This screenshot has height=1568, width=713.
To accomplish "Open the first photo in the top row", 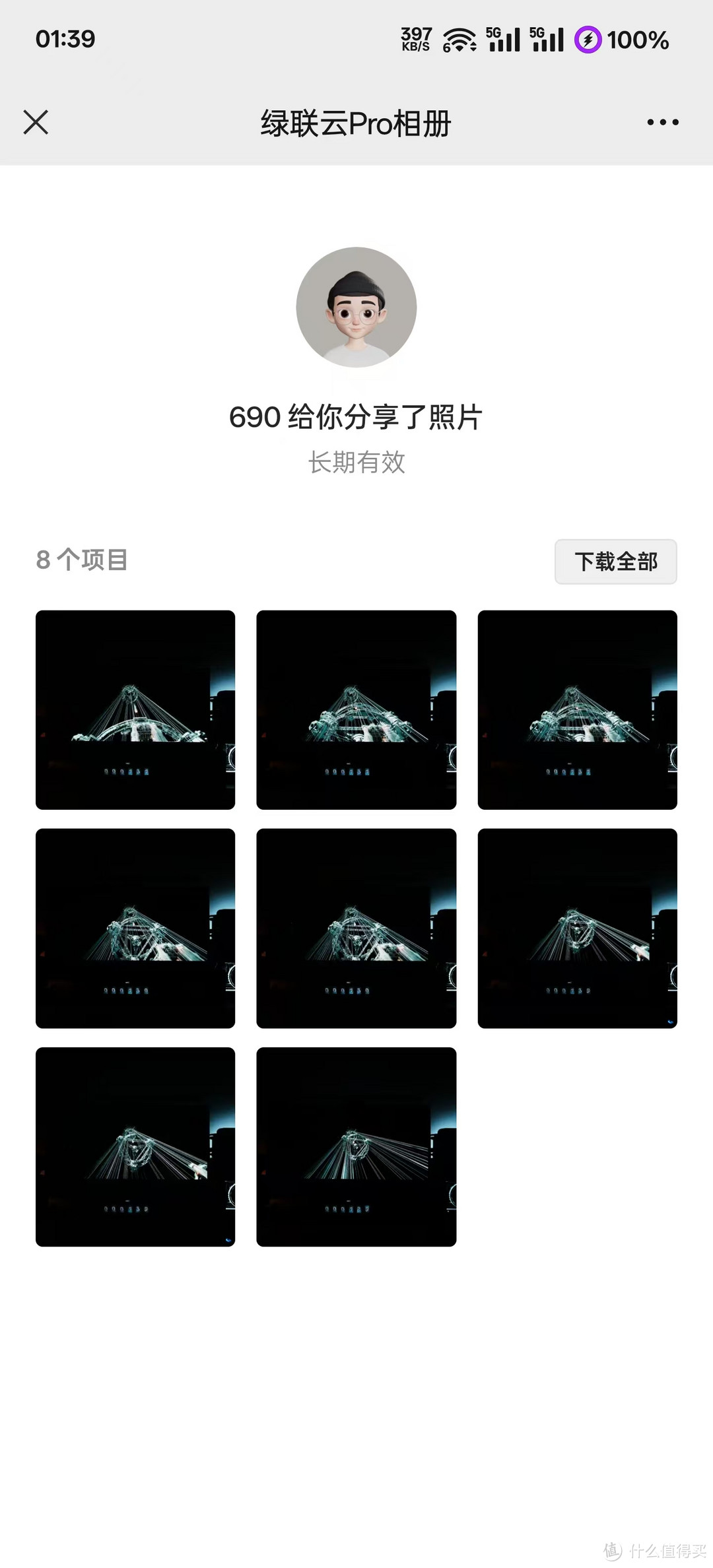I will (135, 709).
